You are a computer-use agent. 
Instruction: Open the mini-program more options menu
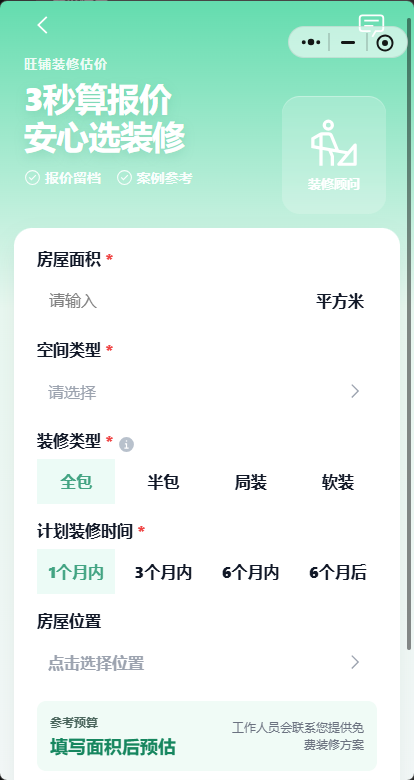[311, 43]
